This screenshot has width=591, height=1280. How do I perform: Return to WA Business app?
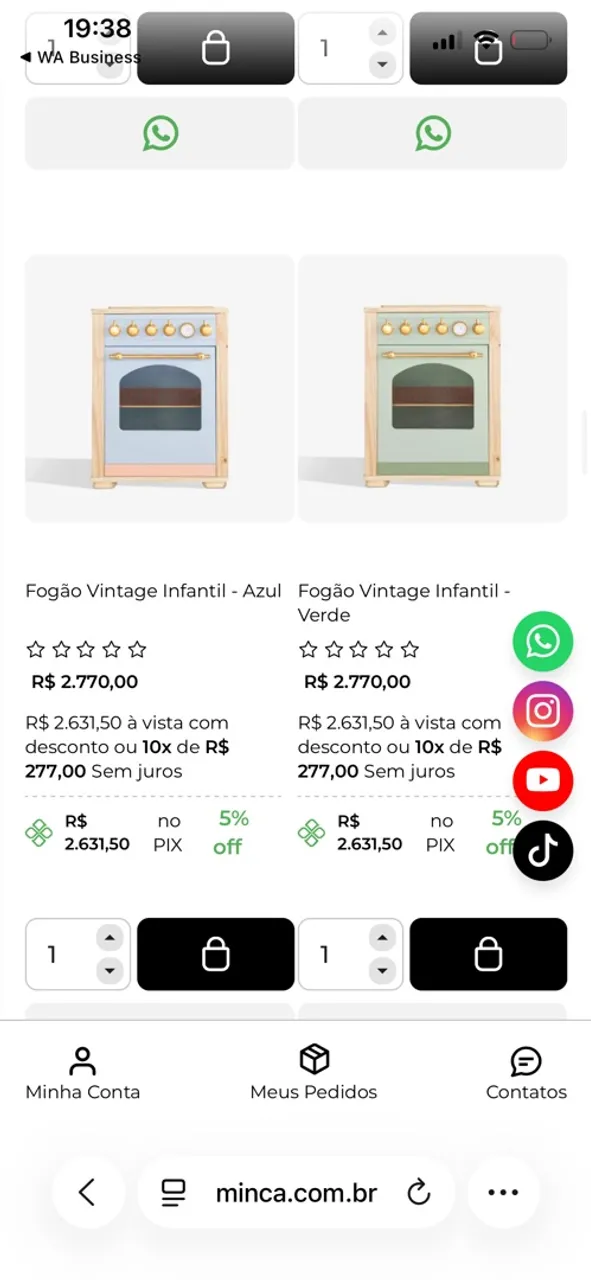click(80, 57)
